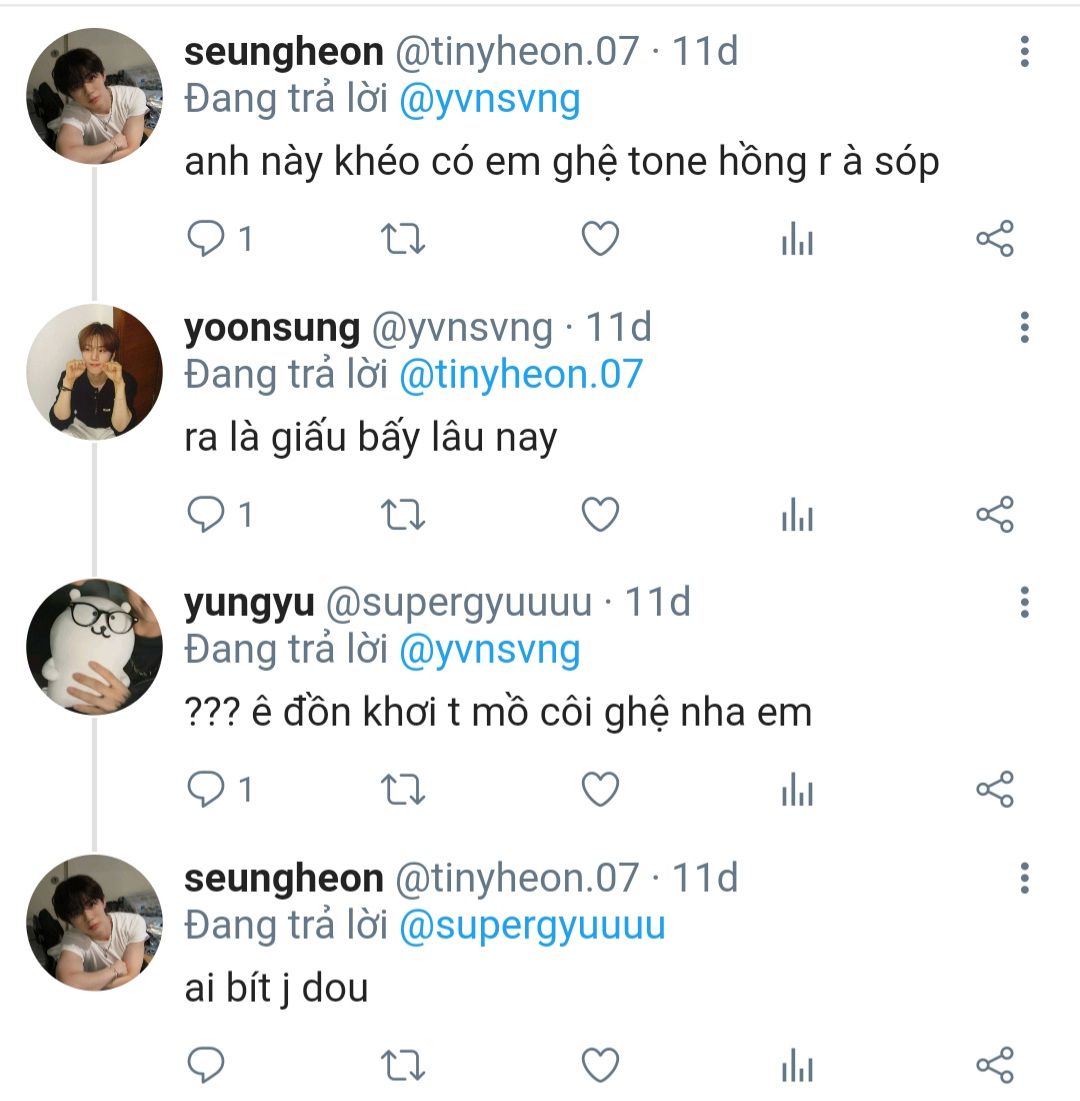Like seungheon's "ai bít j dou" reply

click(x=600, y=1065)
